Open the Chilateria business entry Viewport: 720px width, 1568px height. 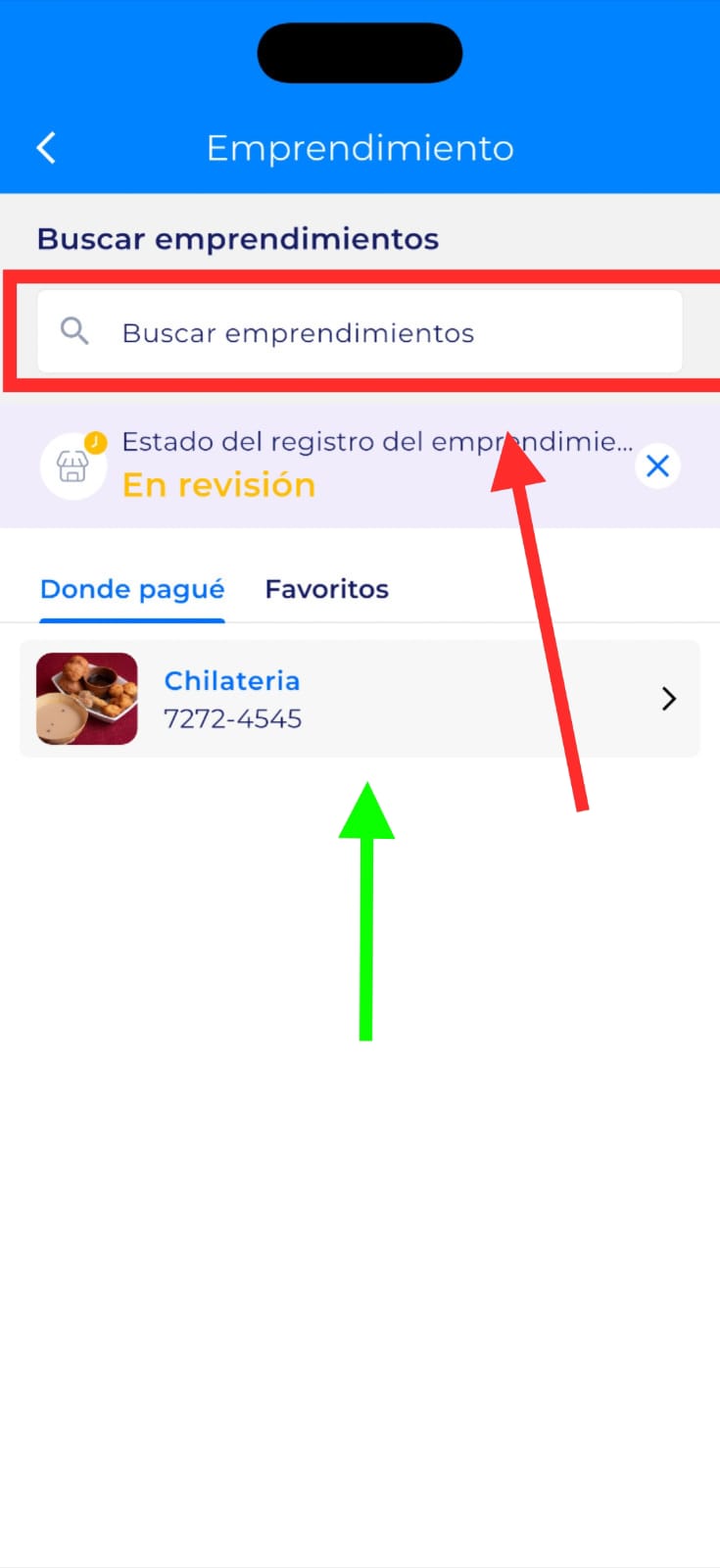(x=359, y=699)
